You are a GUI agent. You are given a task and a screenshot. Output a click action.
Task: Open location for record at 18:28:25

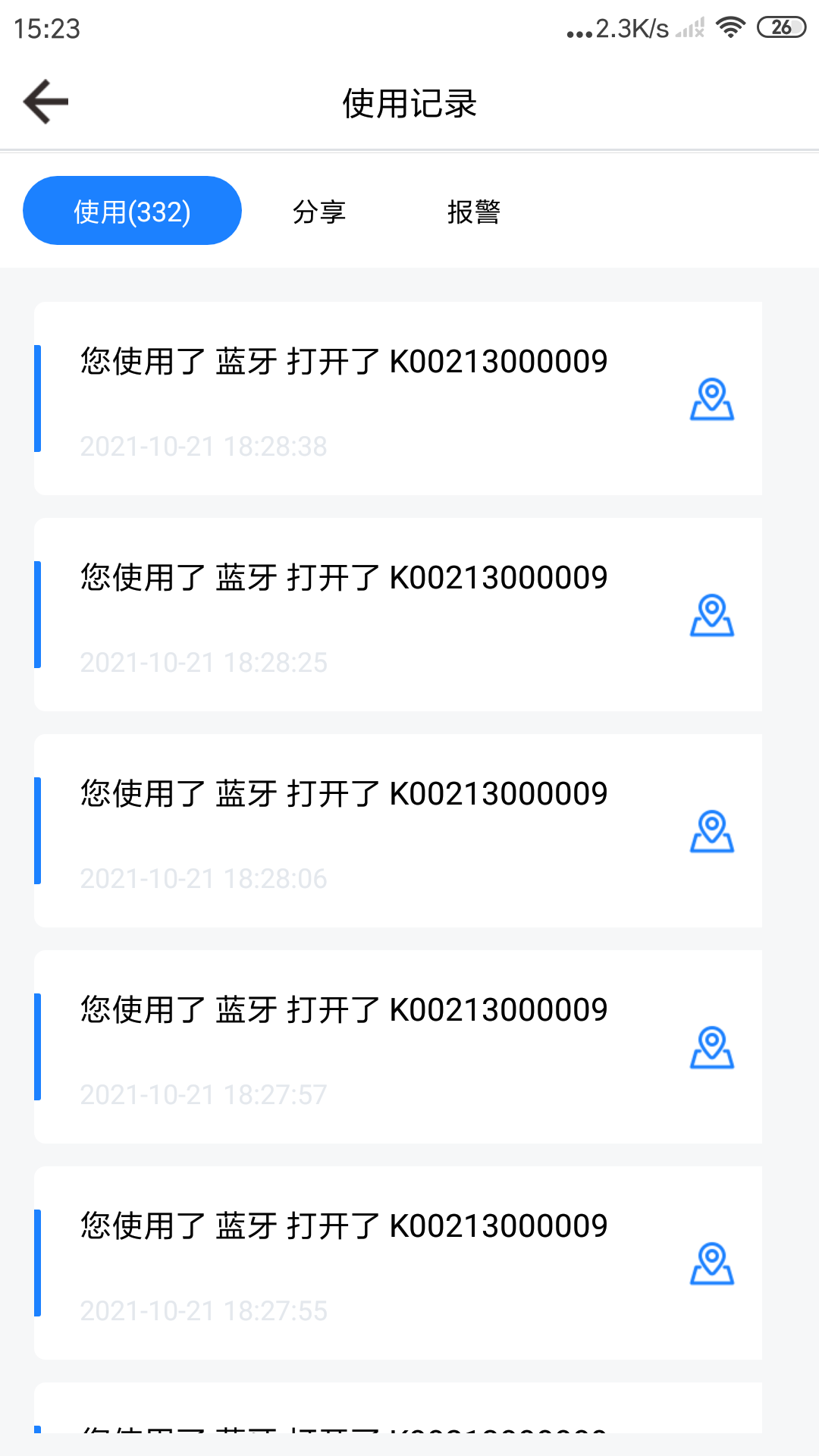[712, 617]
